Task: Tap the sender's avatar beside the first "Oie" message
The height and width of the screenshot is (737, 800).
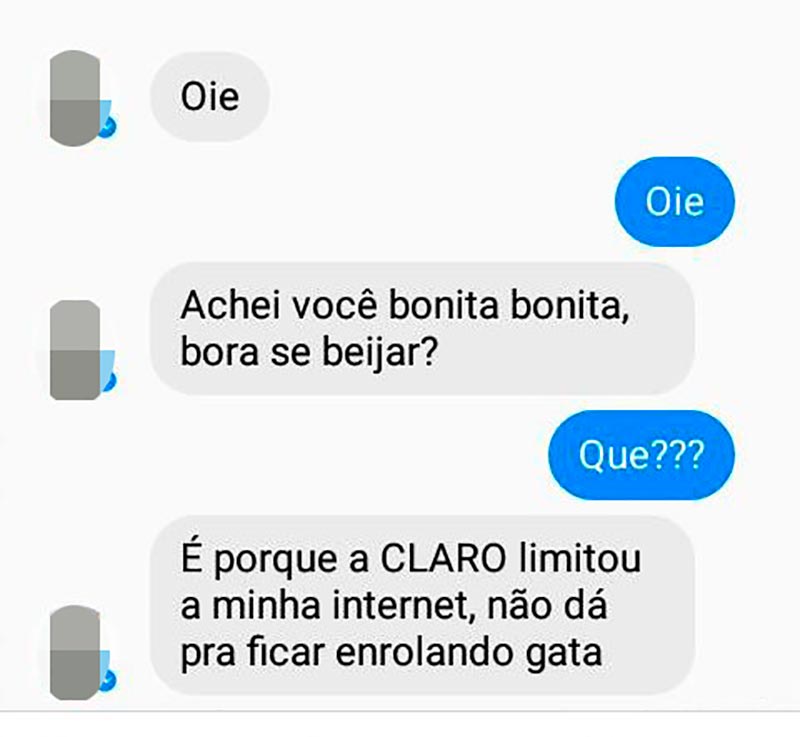Action: 77,98
